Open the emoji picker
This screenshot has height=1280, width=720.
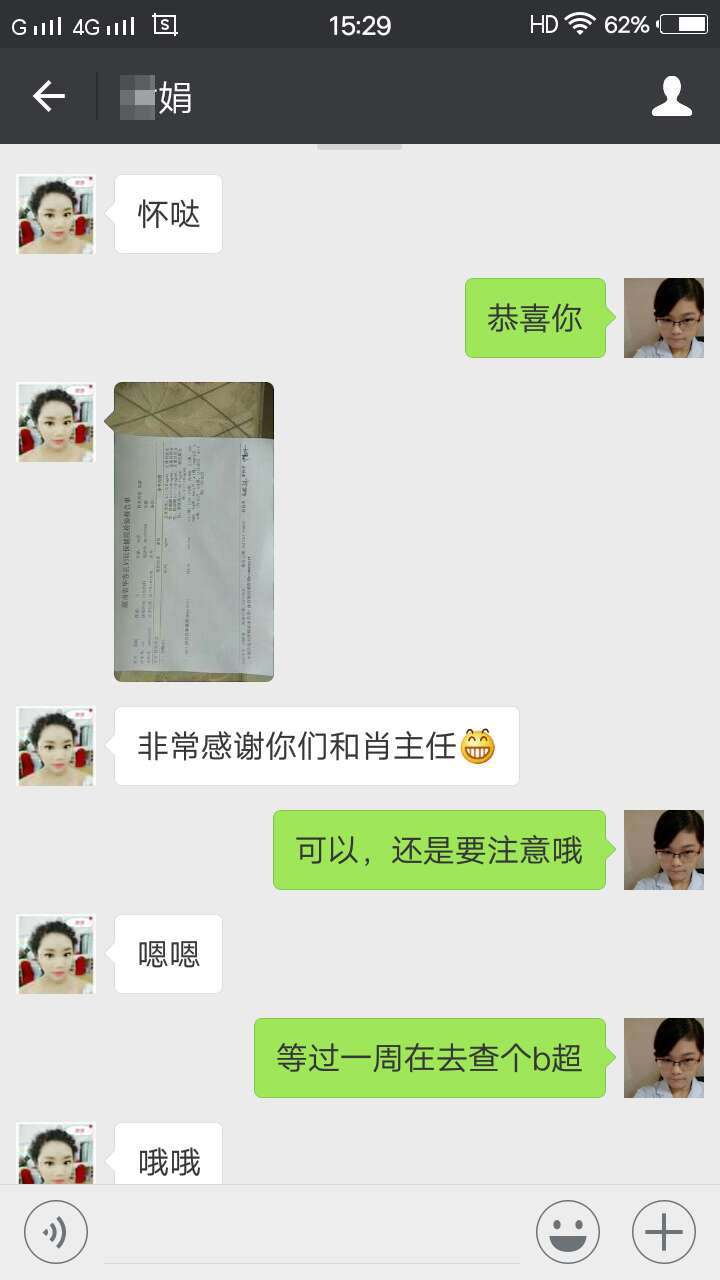(567, 1232)
